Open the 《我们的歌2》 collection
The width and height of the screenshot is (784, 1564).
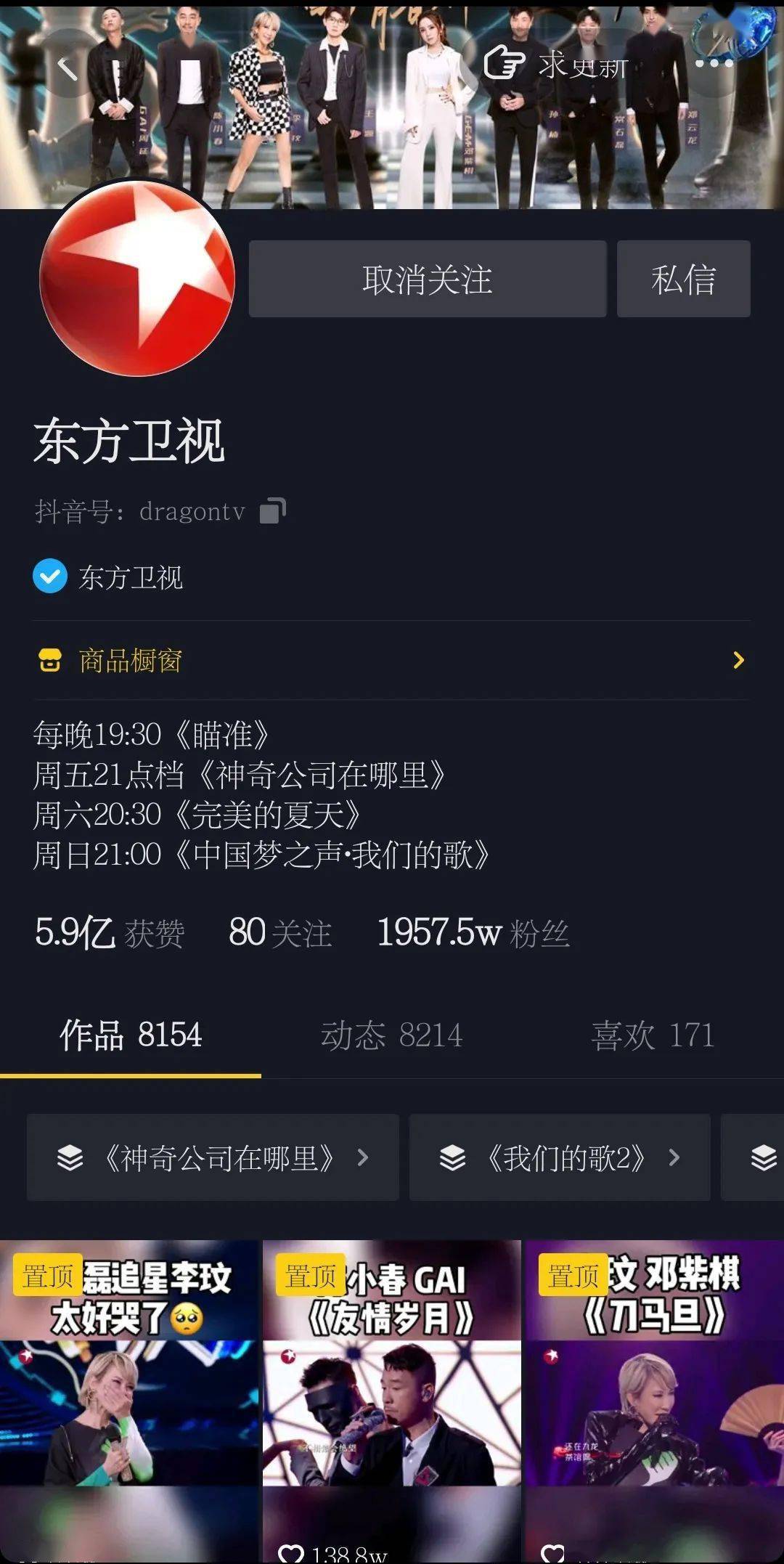tap(560, 1157)
